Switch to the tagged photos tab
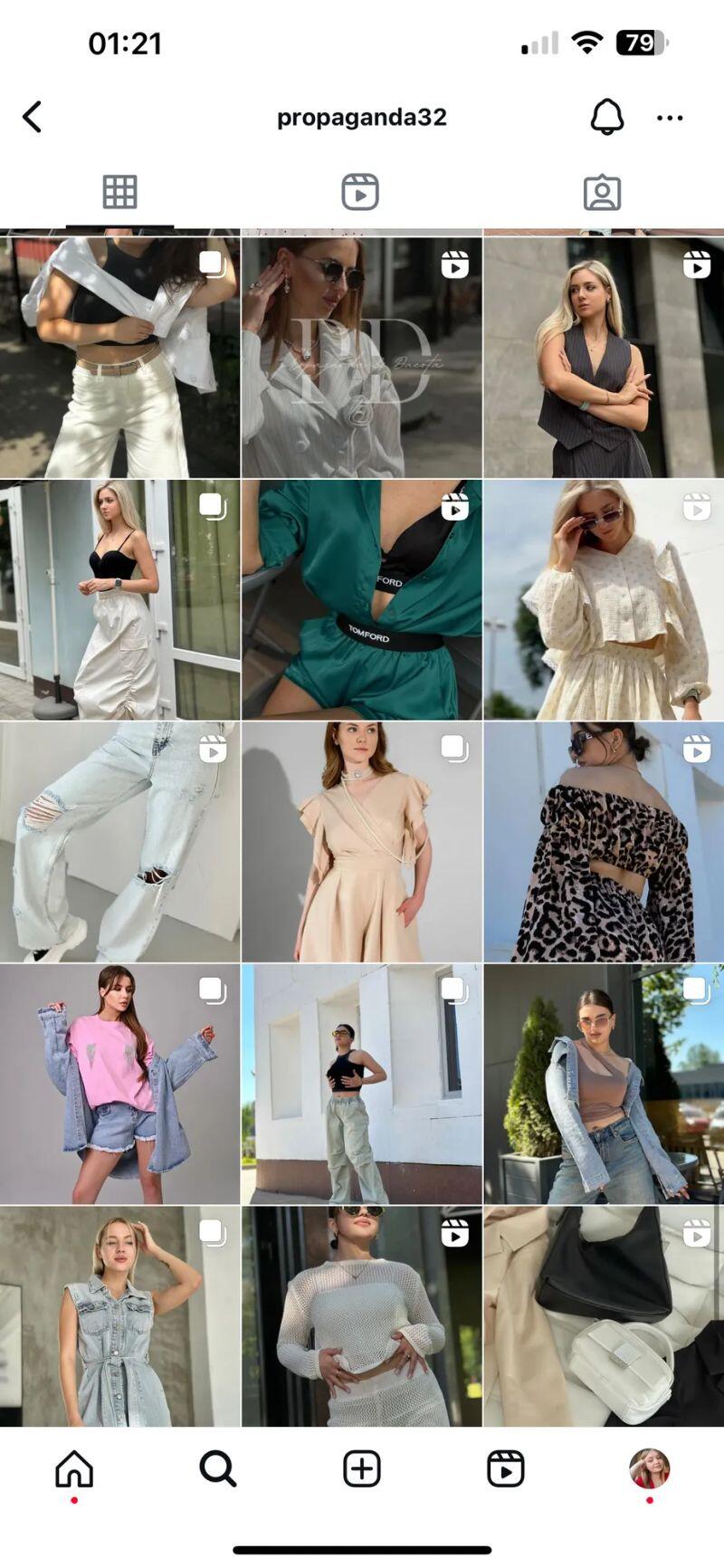The image size is (724, 1568). [602, 192]
